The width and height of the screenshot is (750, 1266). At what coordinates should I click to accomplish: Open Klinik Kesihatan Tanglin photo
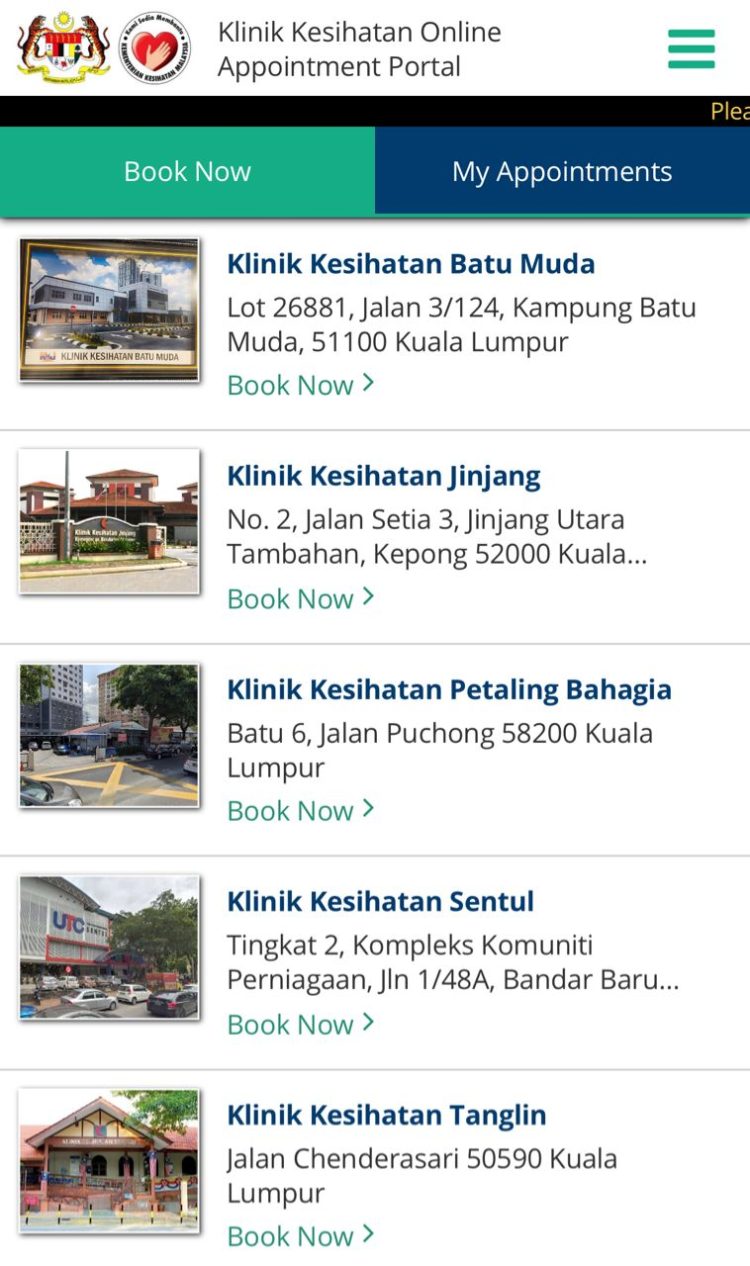pyautogui.click(x=109, y=1161)
